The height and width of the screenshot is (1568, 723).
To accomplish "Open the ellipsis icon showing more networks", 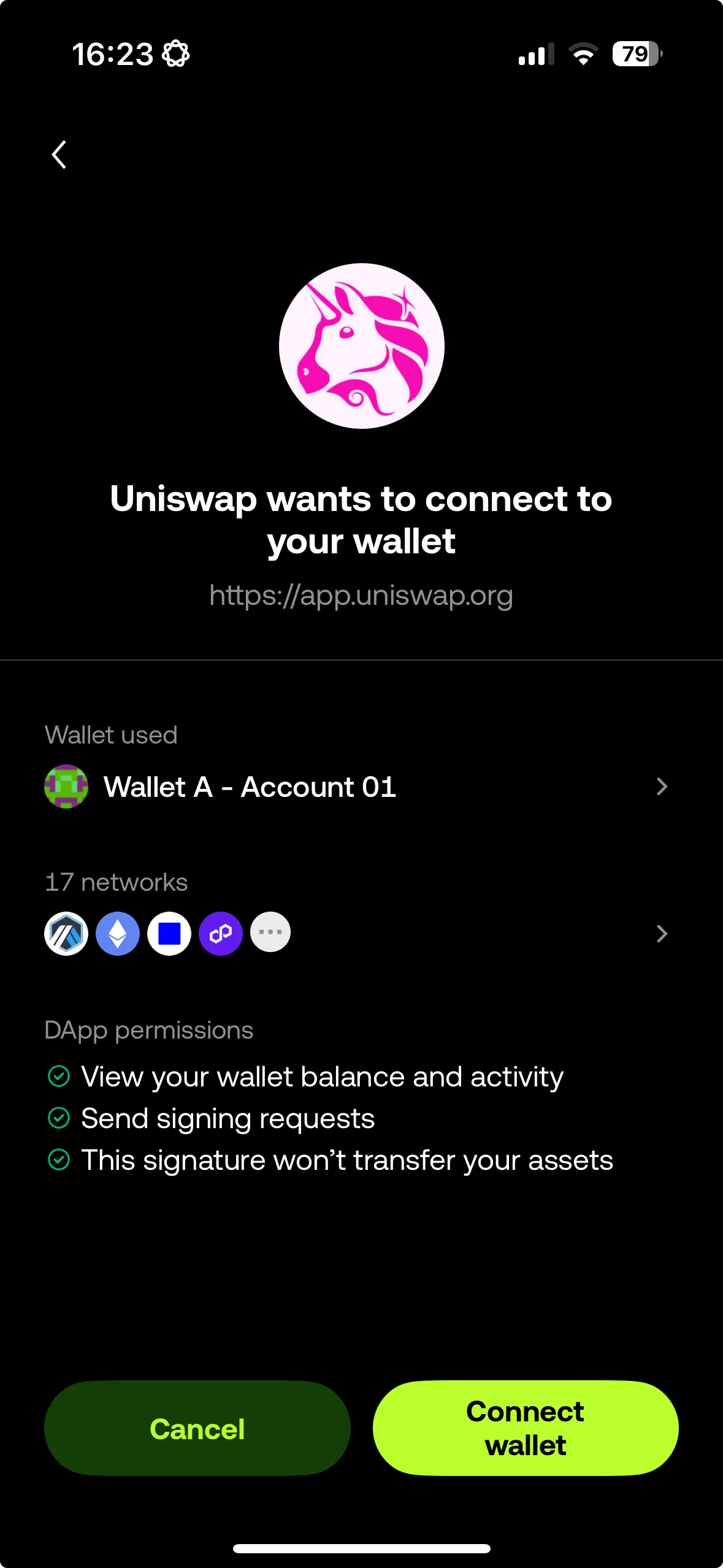I will (270, 932).
